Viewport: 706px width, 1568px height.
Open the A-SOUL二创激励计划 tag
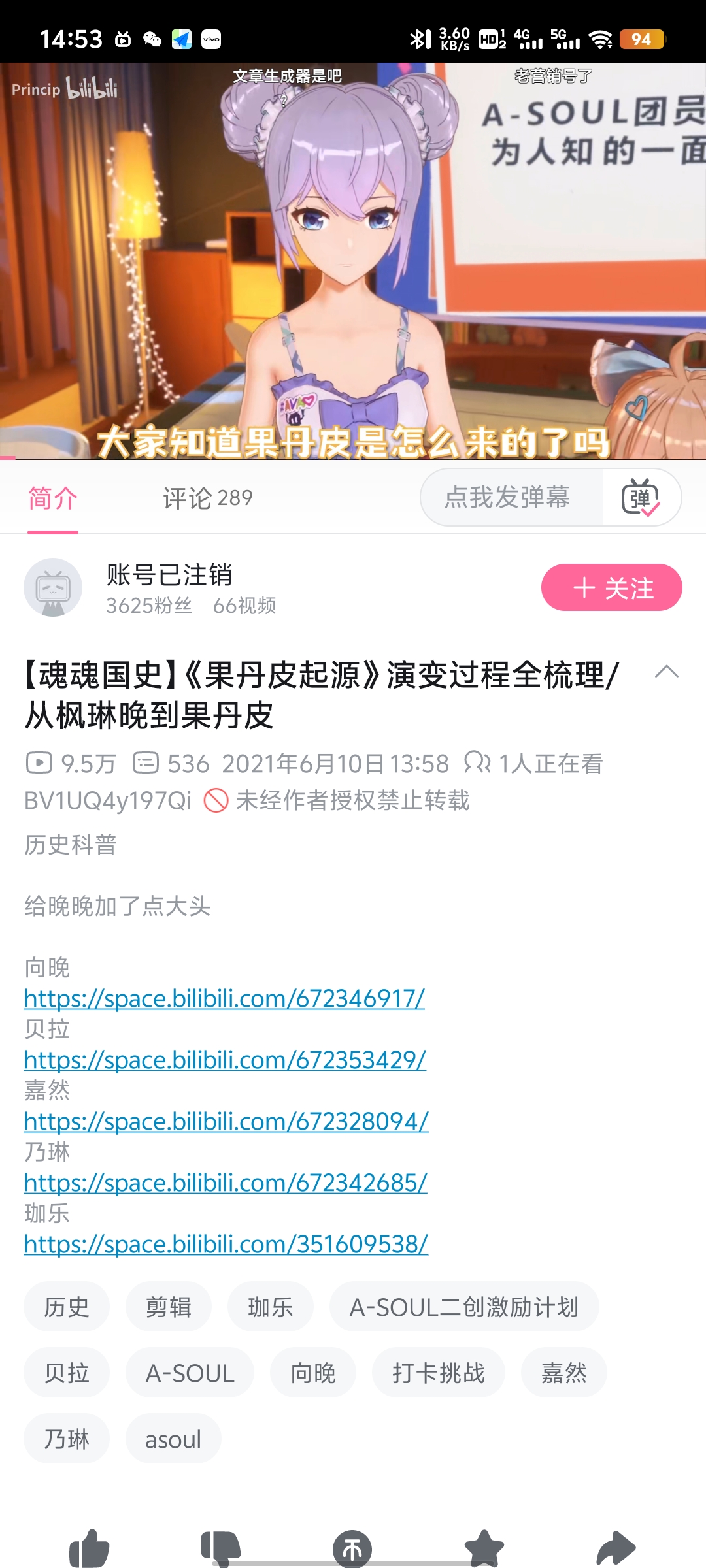coord(464,1307)
